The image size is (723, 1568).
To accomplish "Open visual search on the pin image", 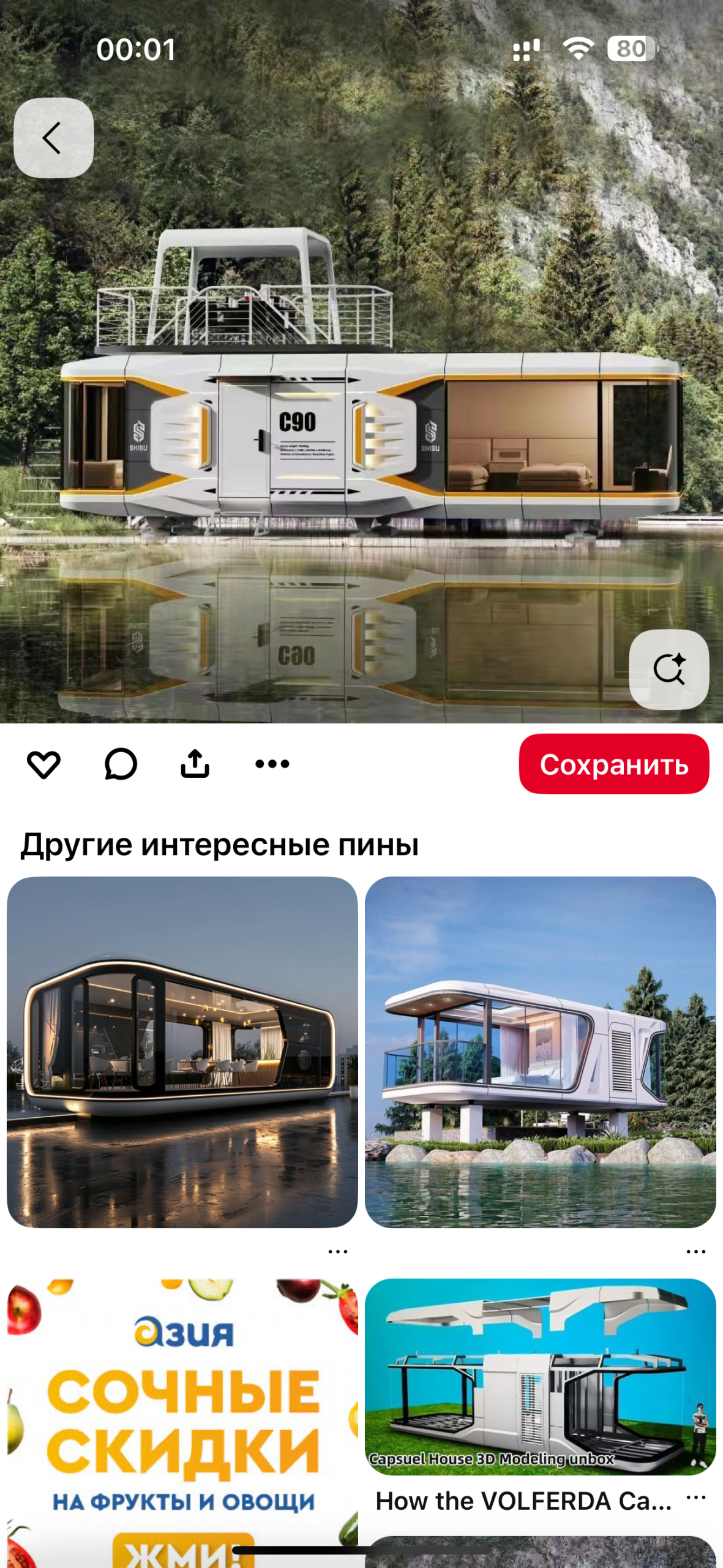I will pos(669,669).
